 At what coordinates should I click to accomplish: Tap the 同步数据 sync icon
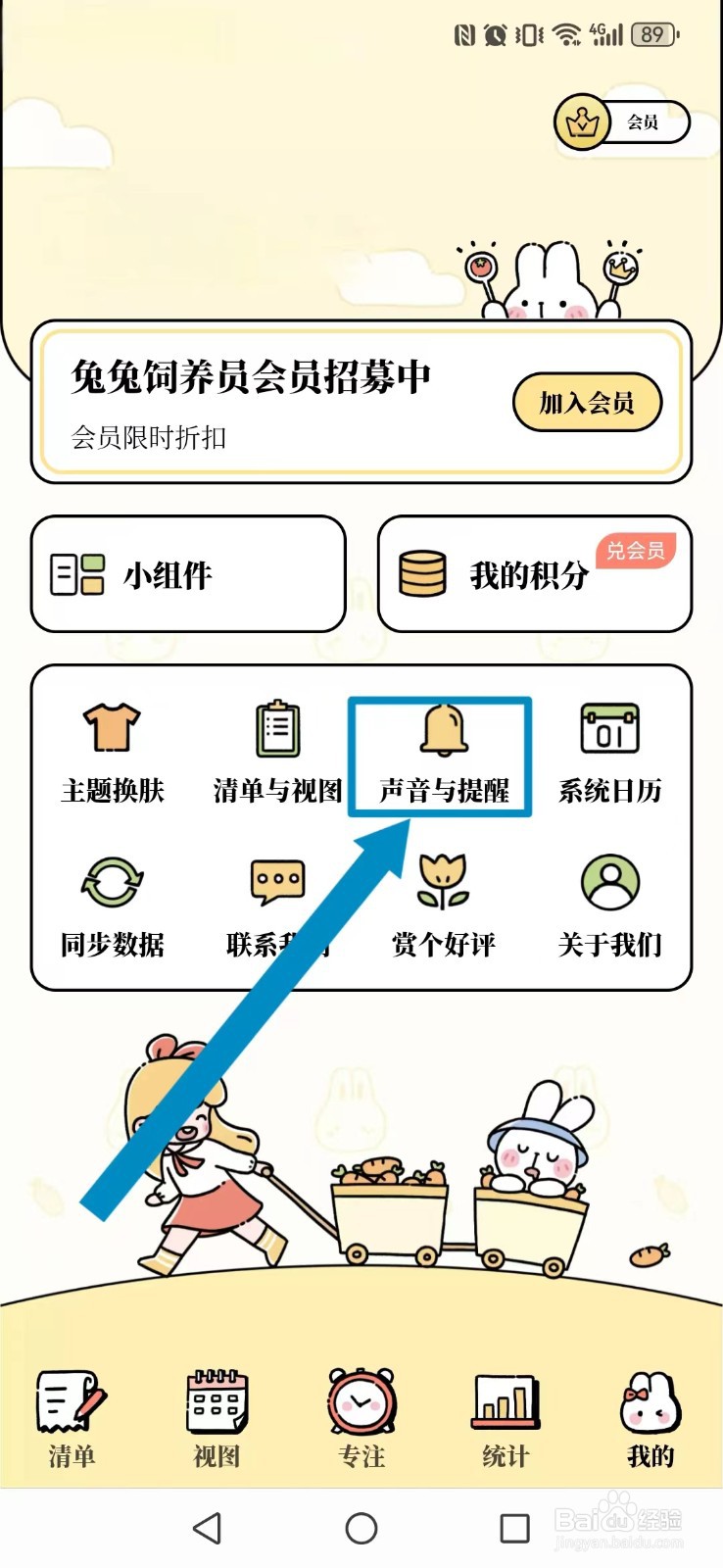click(111, 887)
